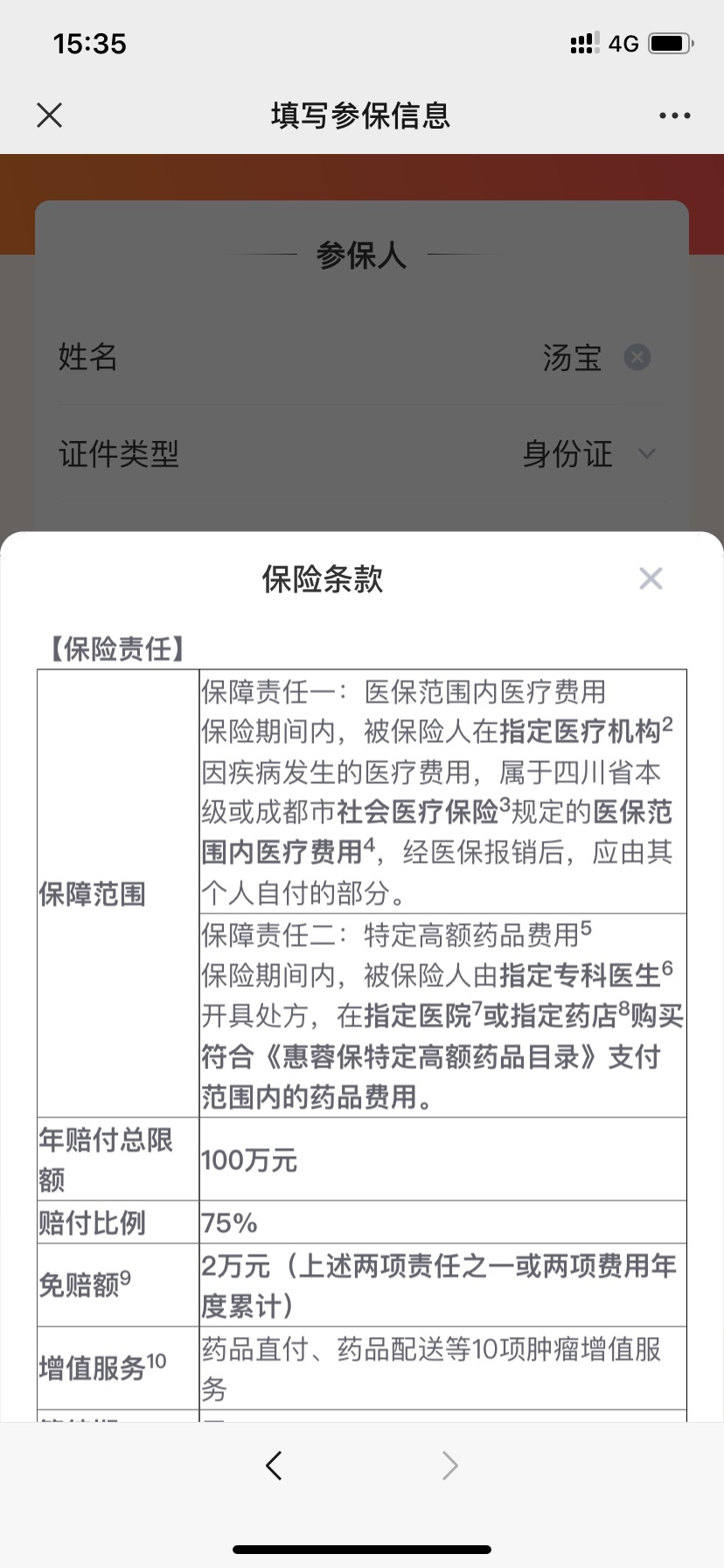Go back with the browser back arrow
The width and height of the screenshot is (724, 1568).
pyautogui.click(x=274, y=1465)
